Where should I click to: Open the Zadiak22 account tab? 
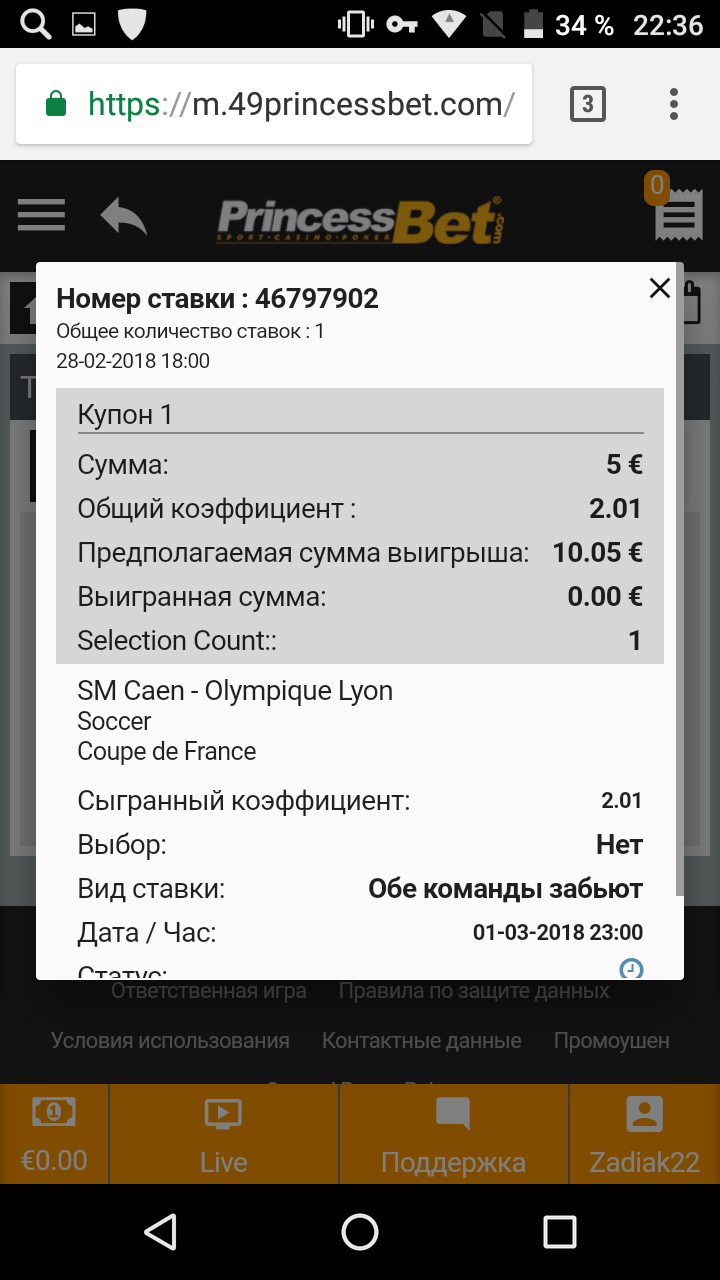click(x=644, y=1134)
